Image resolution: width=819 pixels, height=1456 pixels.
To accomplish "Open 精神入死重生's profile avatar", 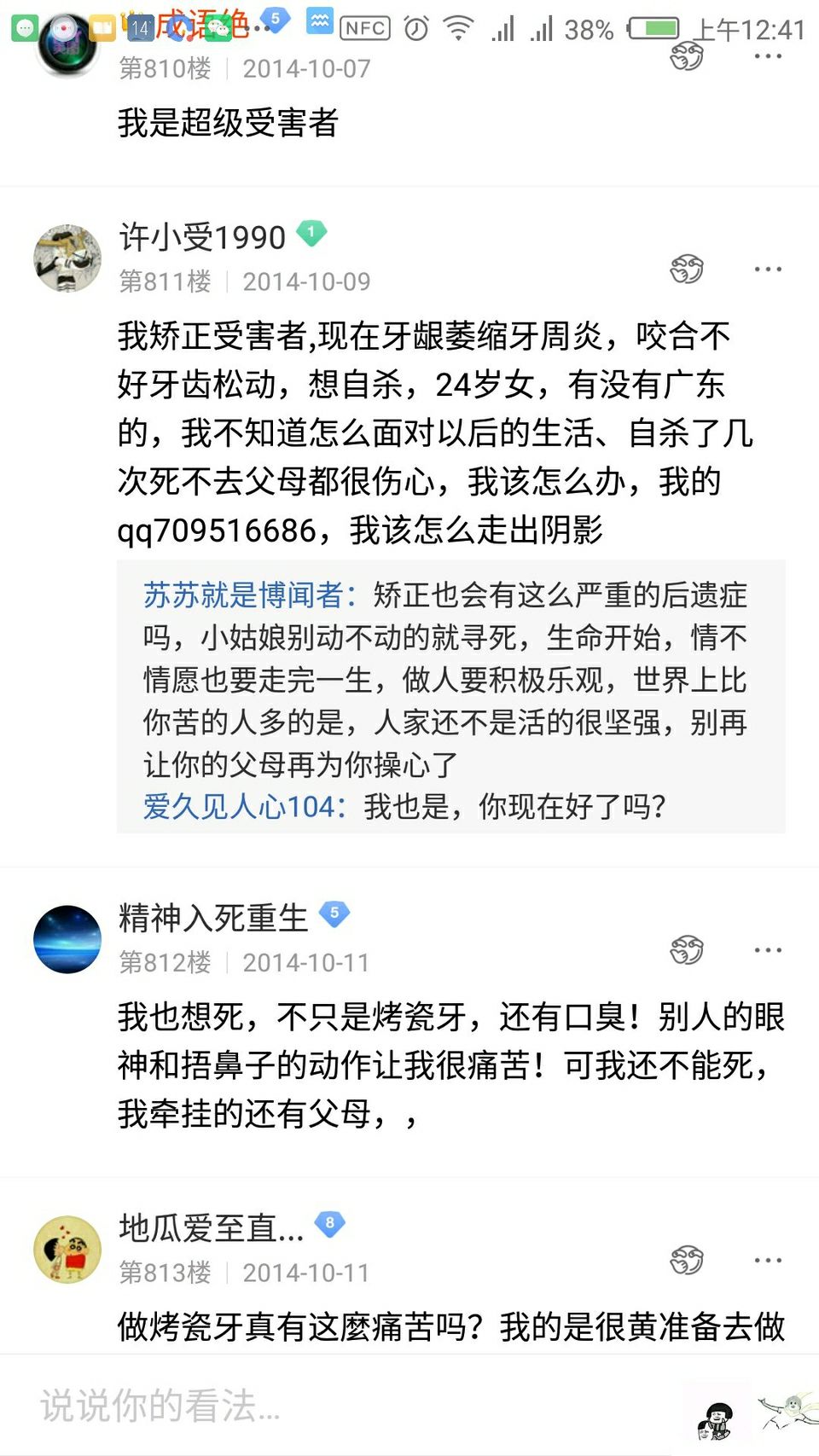I will [x=67, y=939].
